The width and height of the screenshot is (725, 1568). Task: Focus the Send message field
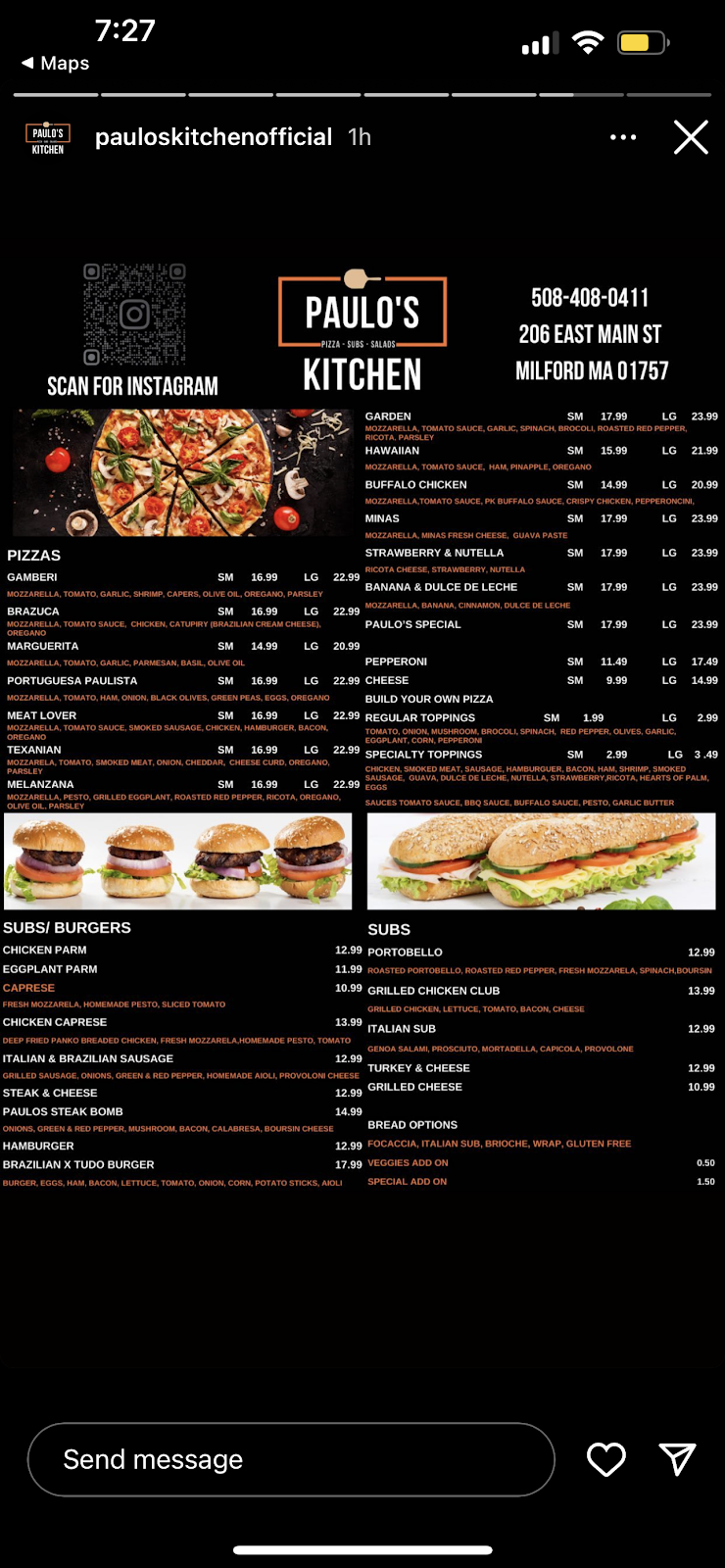tap(291, 1459)
